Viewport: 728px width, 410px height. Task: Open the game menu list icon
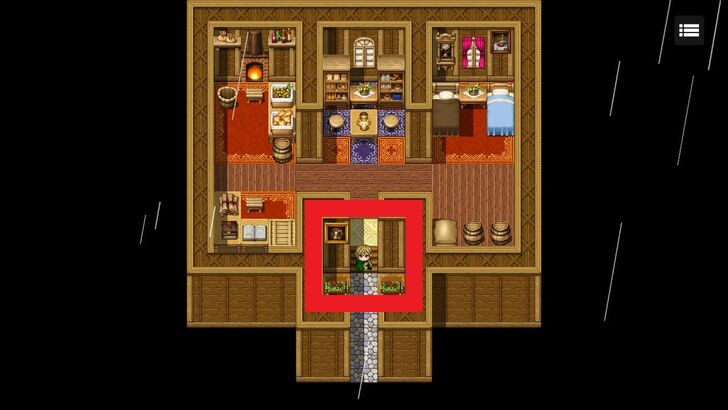[689, 31]
